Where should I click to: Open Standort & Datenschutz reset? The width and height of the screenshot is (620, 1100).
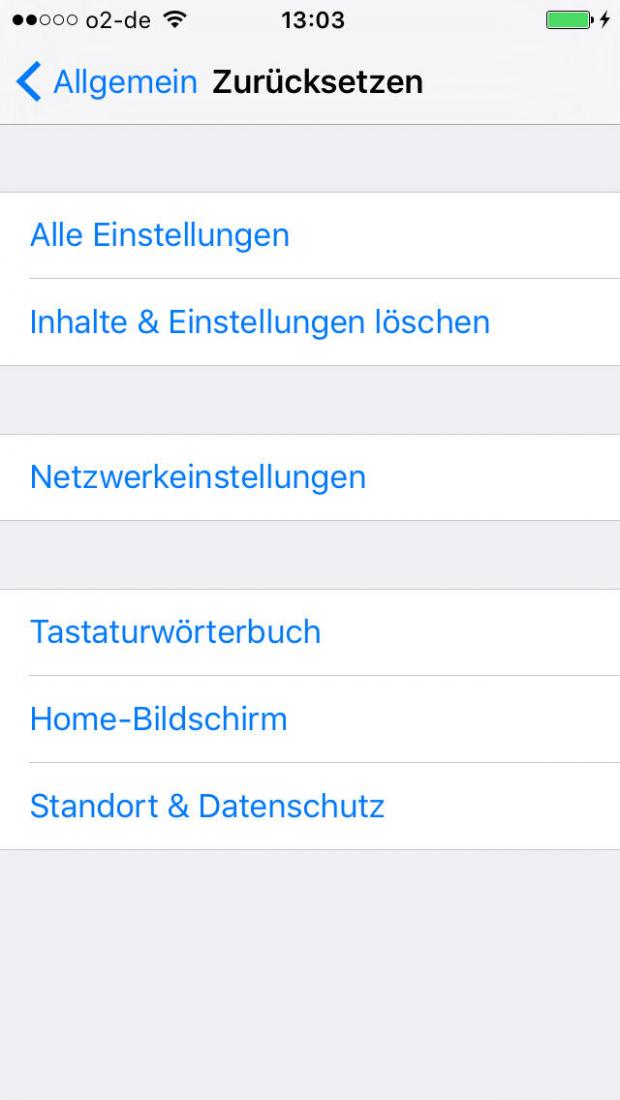[x=310, y=806]
